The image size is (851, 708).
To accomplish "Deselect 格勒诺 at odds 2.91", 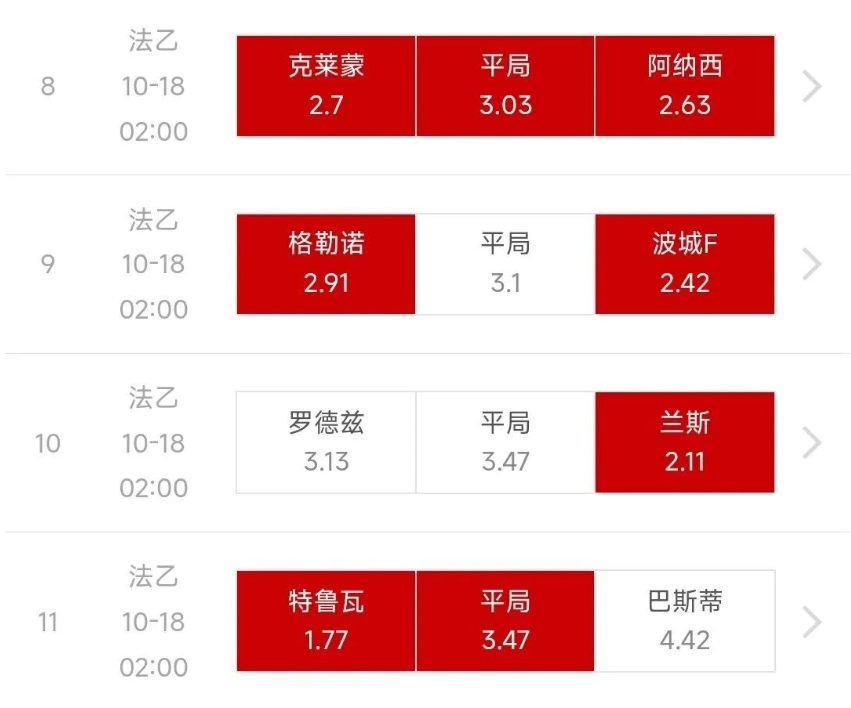I will (x=326, y=264).
